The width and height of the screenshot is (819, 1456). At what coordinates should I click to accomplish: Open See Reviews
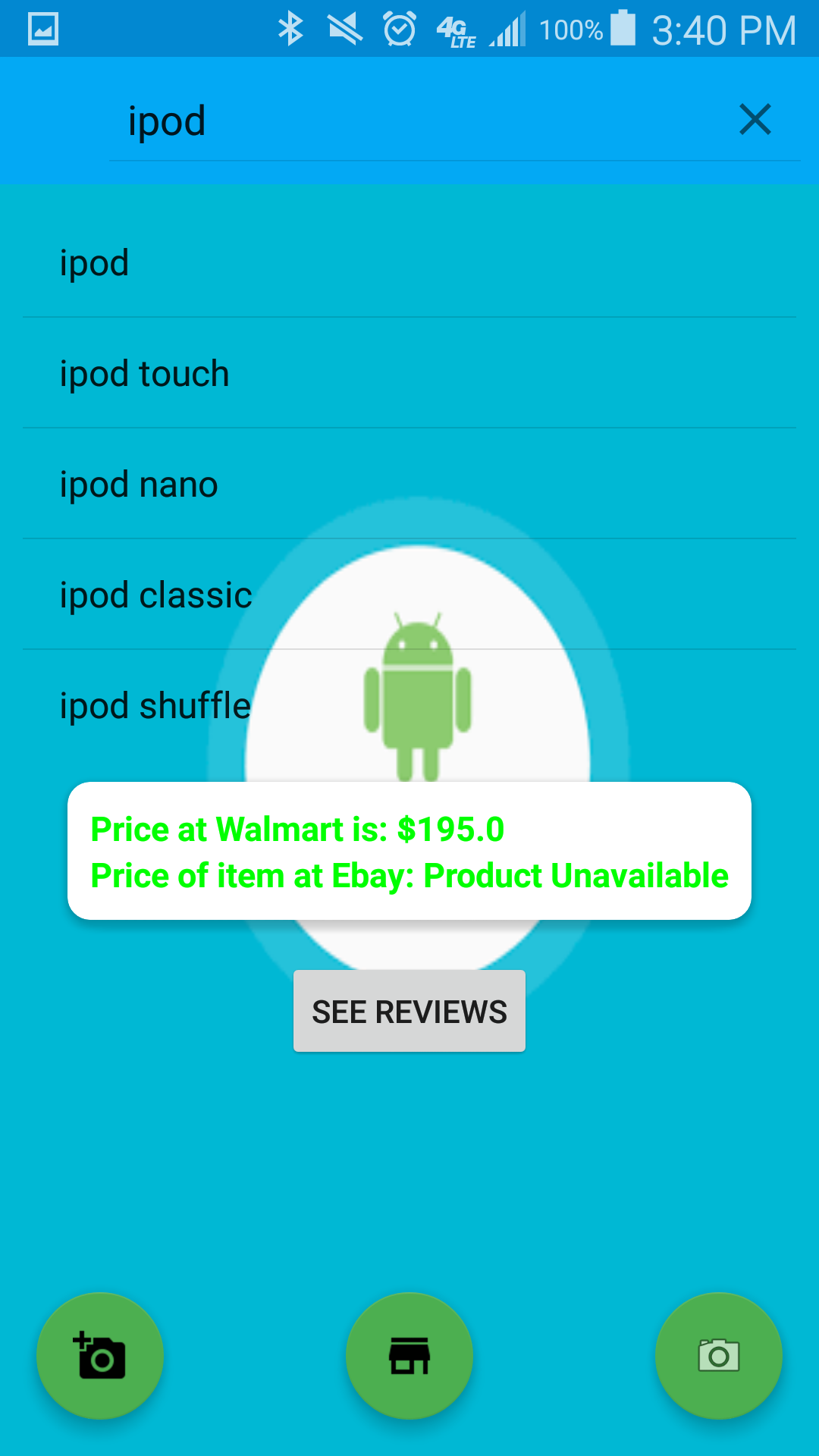409,1011
